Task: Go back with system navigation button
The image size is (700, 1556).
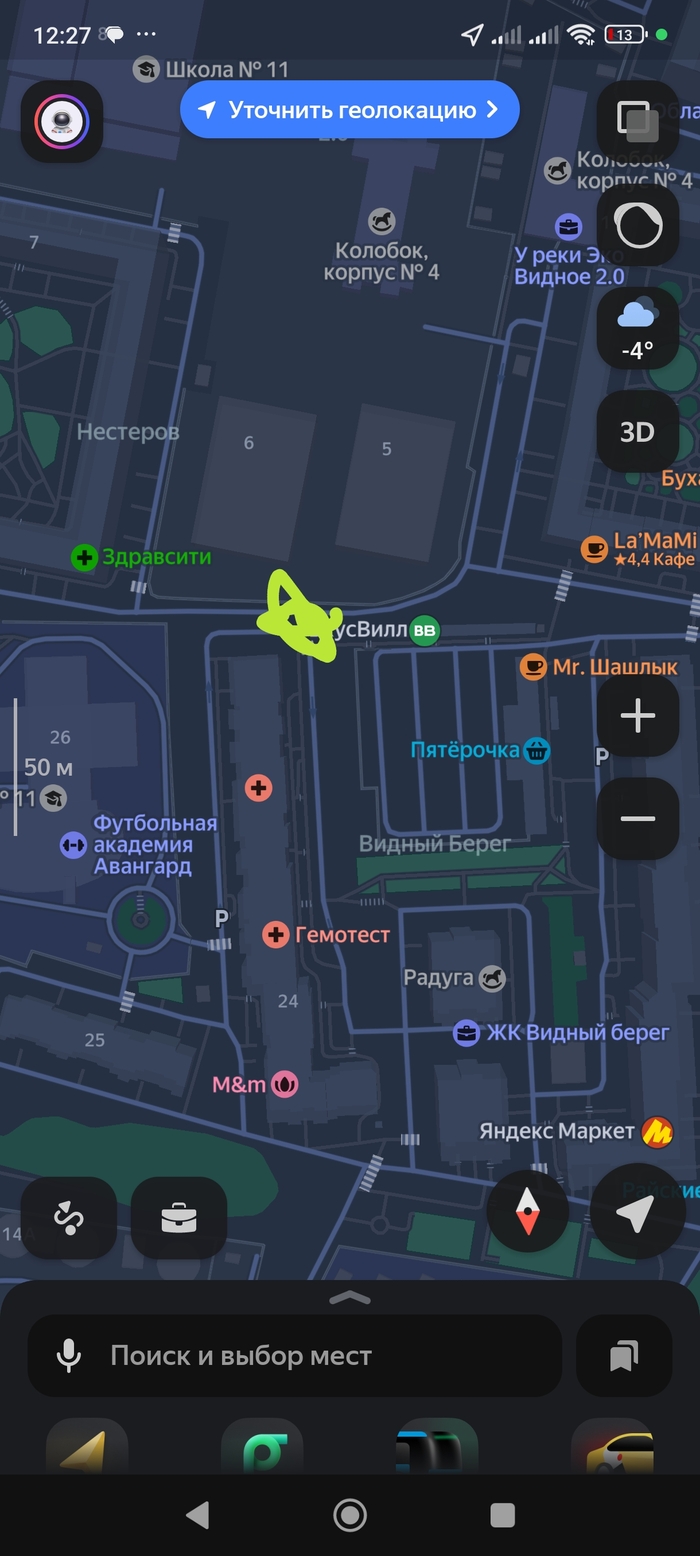Action: [x=198, y=1515]
